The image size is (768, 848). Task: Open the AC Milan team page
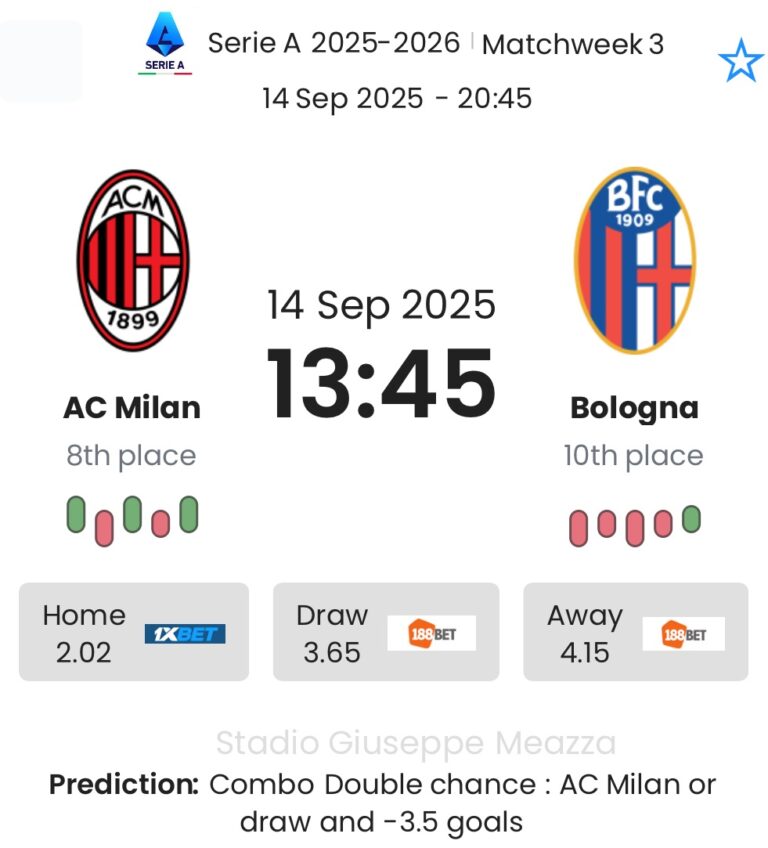click(x=132, y=407)
